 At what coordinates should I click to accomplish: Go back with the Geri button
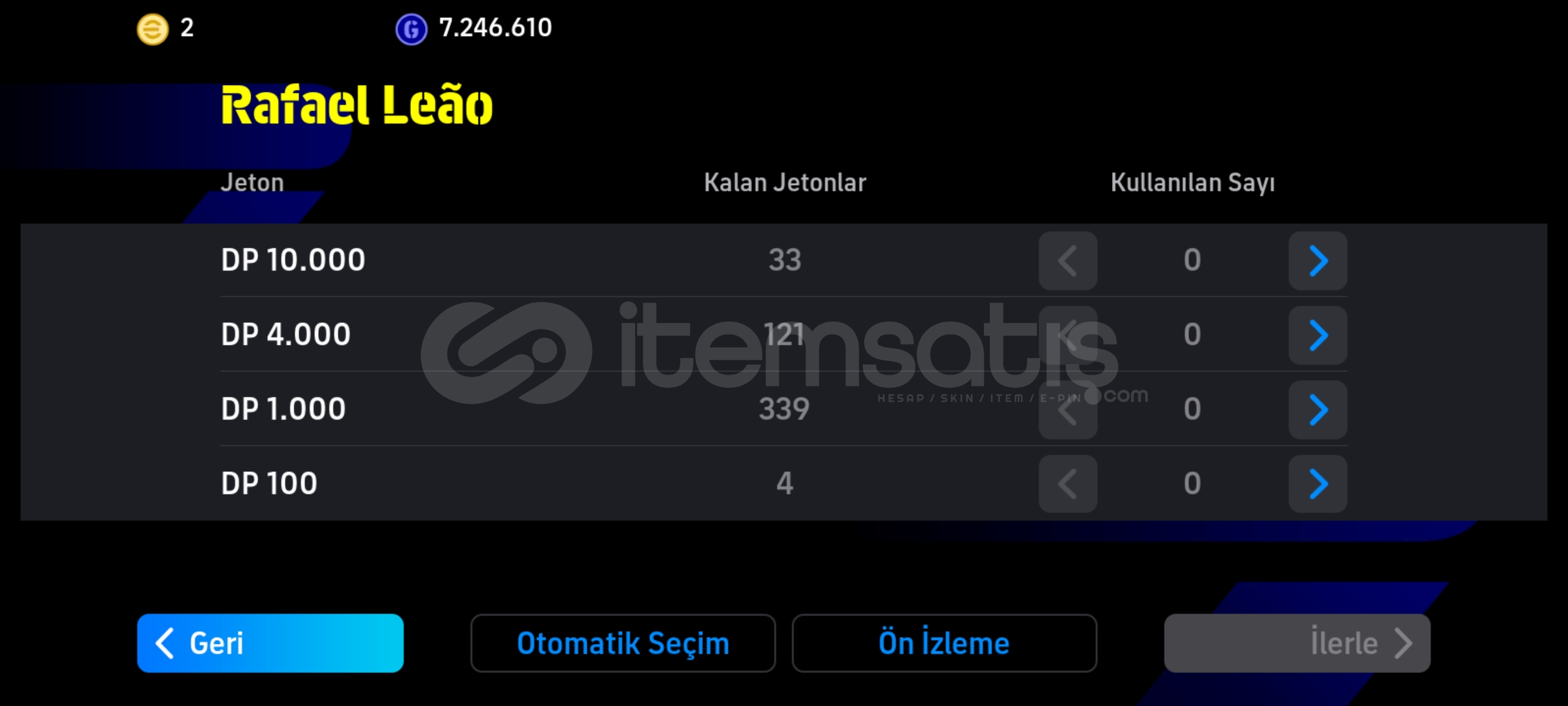(x=270, y=643)
